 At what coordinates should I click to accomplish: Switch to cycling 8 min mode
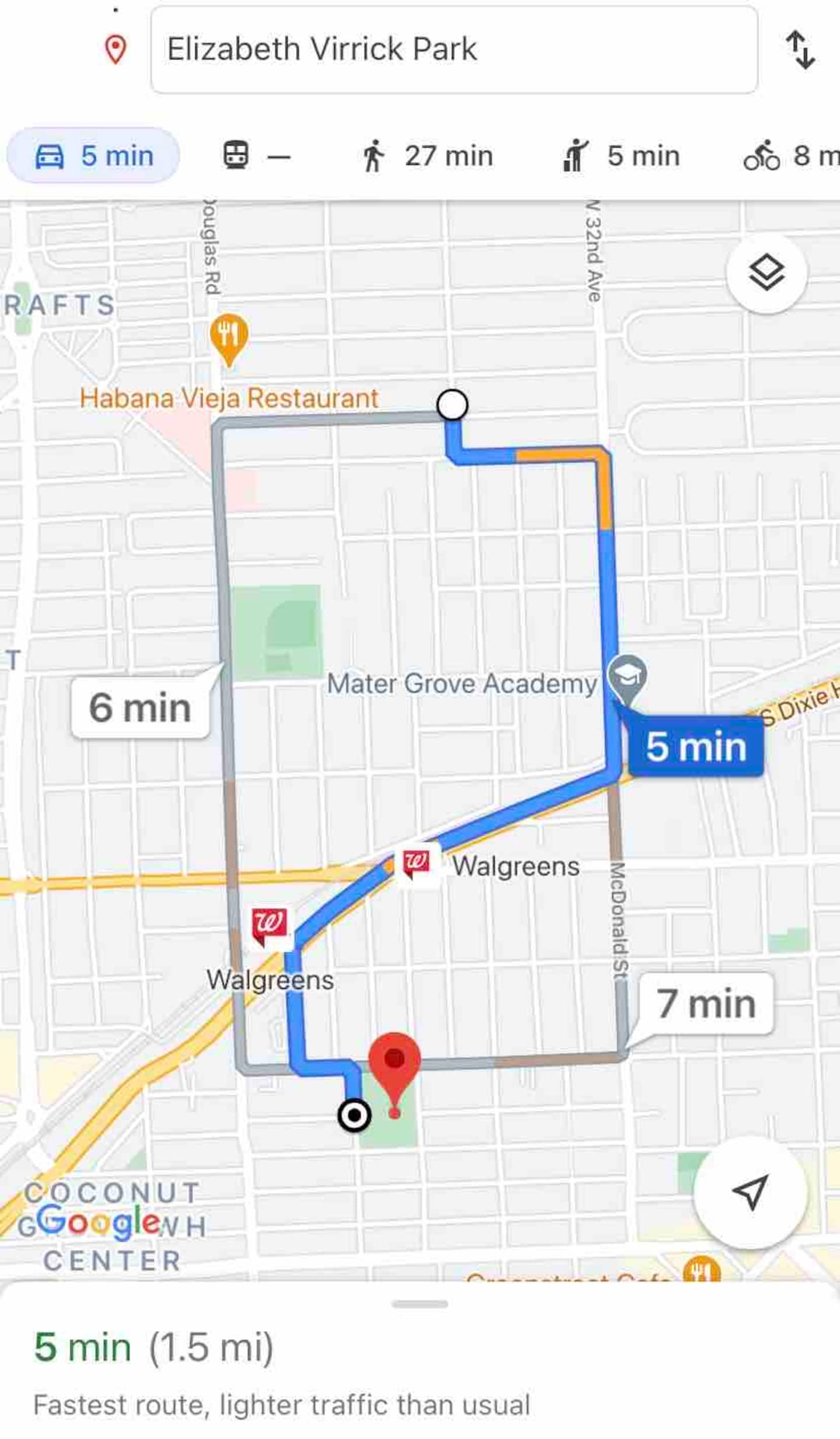click(791, 156)
